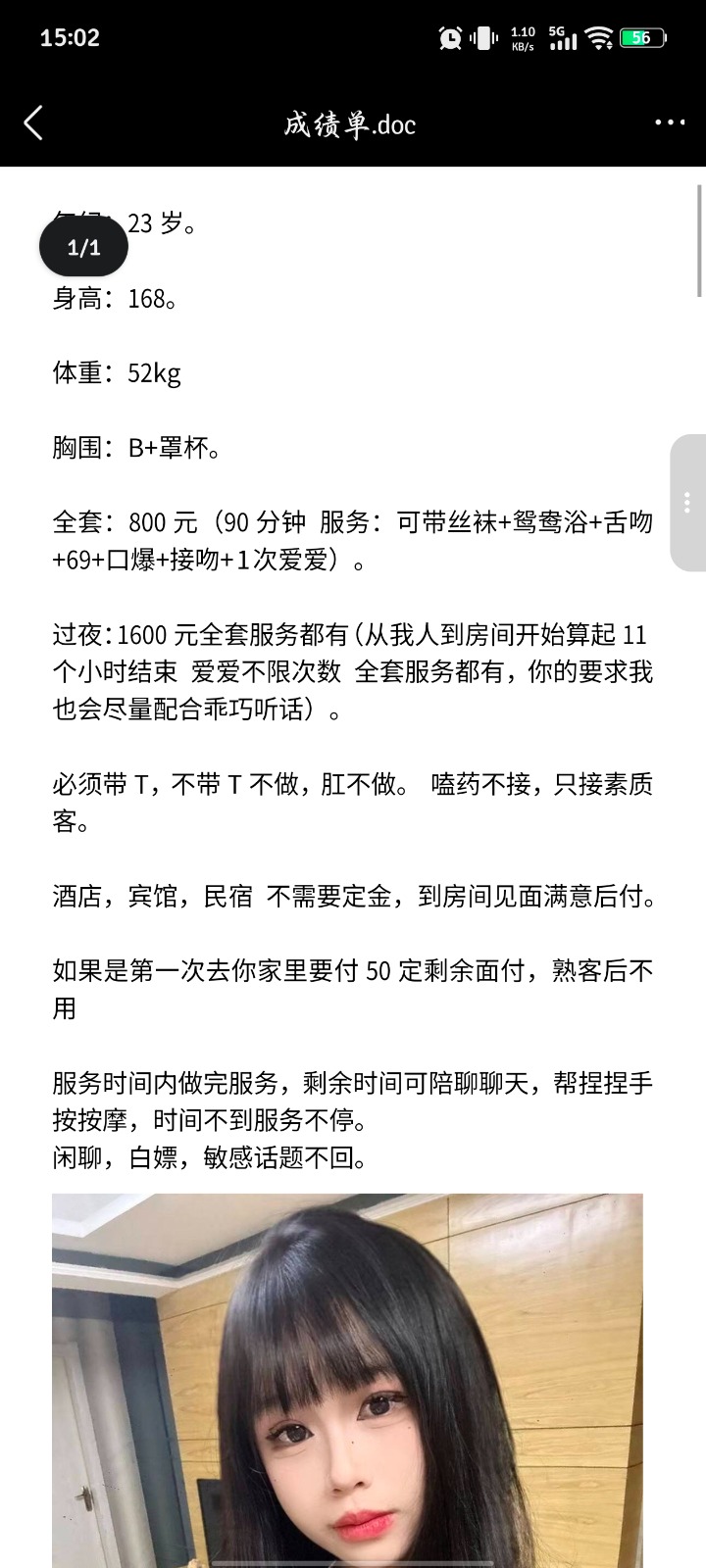Go back from the document viewer
The height and width of the screenshot is (1568, 706).
(33, 123)
